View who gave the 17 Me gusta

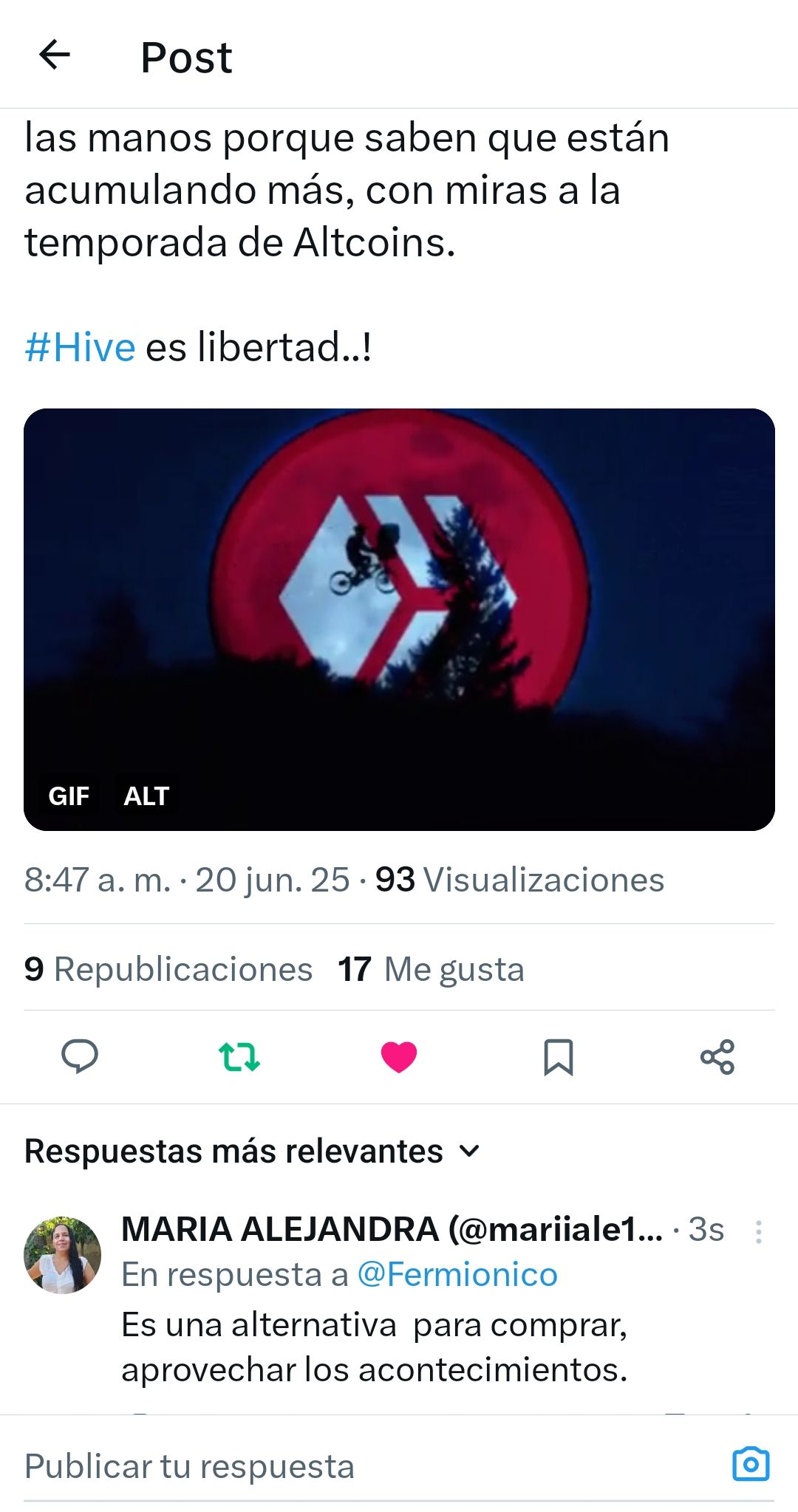coord(431,969)
